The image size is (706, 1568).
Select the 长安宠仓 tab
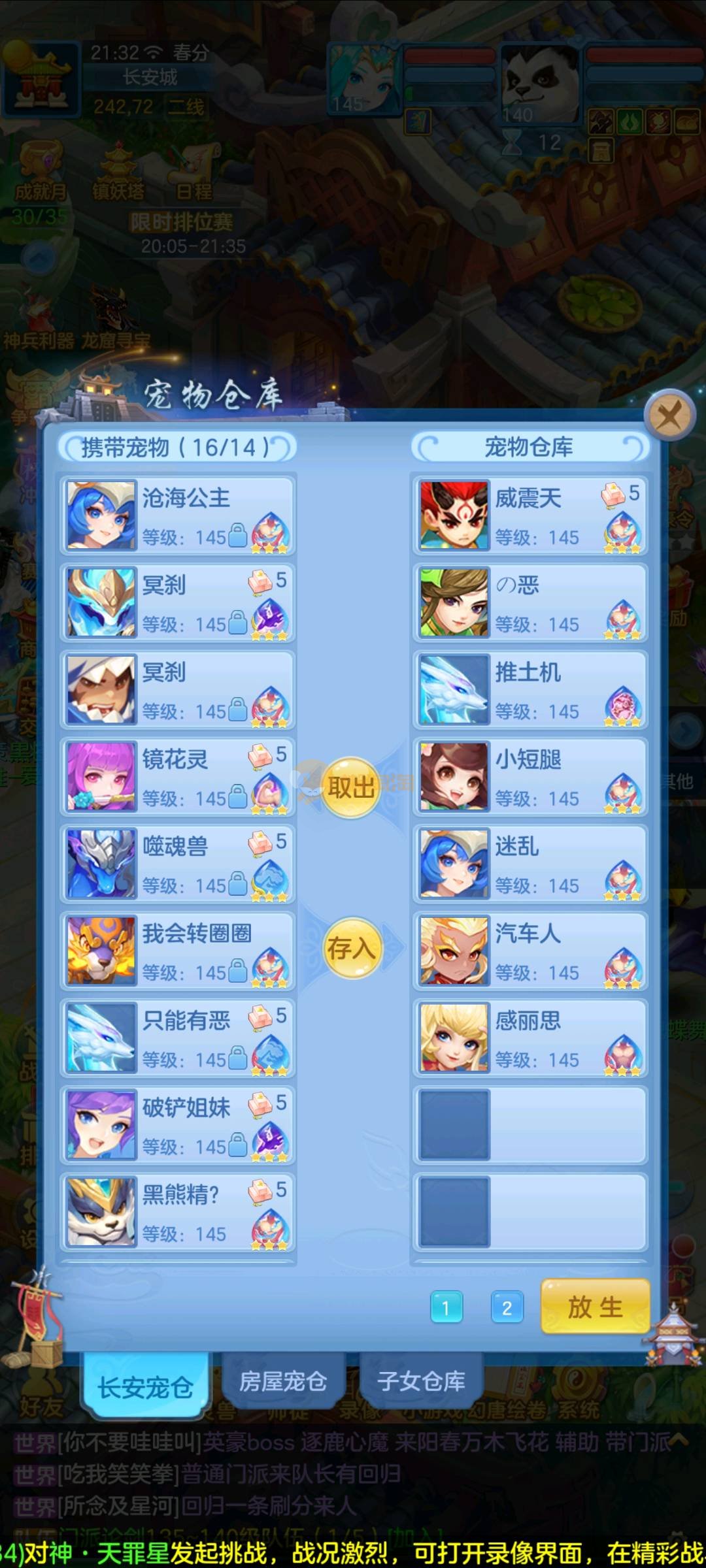(x=145, y=1386)
